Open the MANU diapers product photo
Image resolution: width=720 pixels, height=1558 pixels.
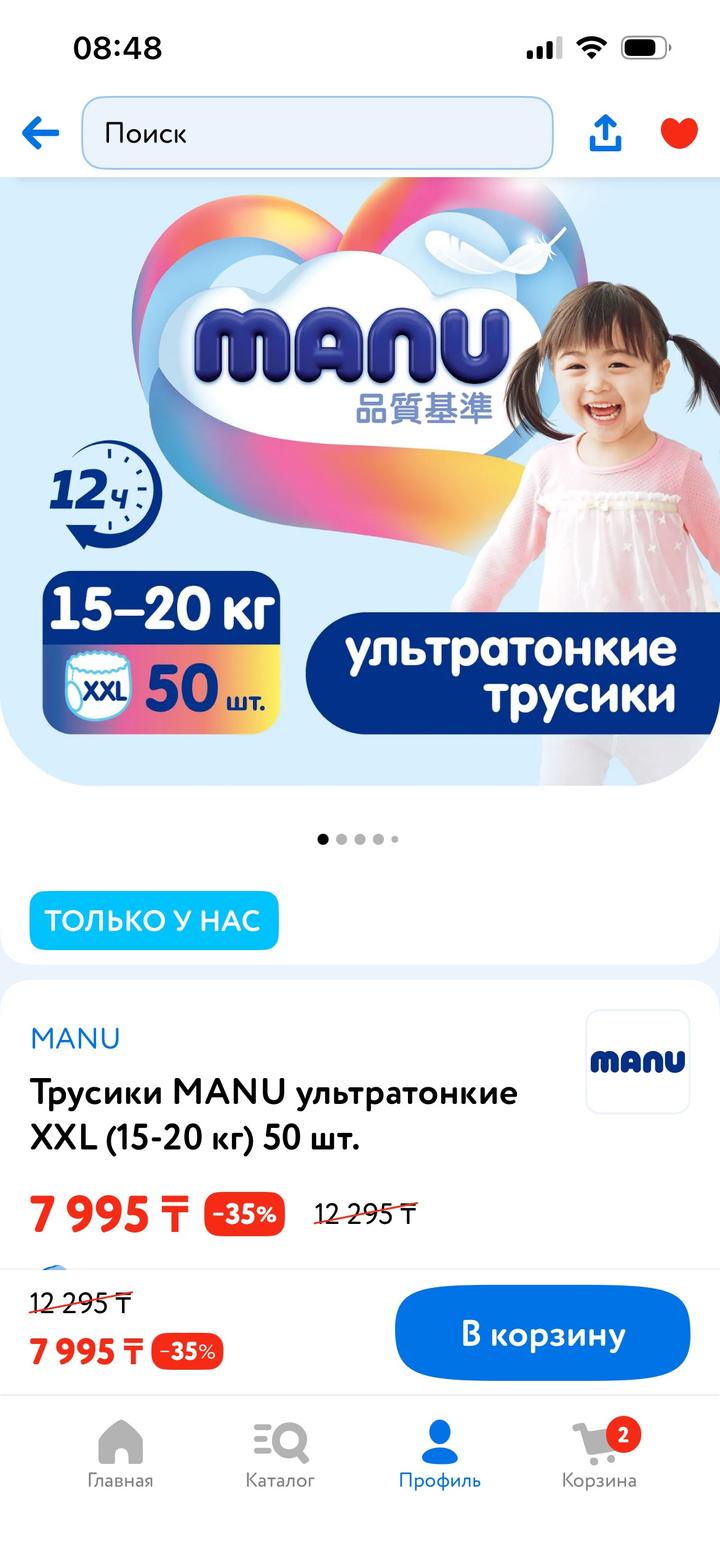tap(360, 480)
